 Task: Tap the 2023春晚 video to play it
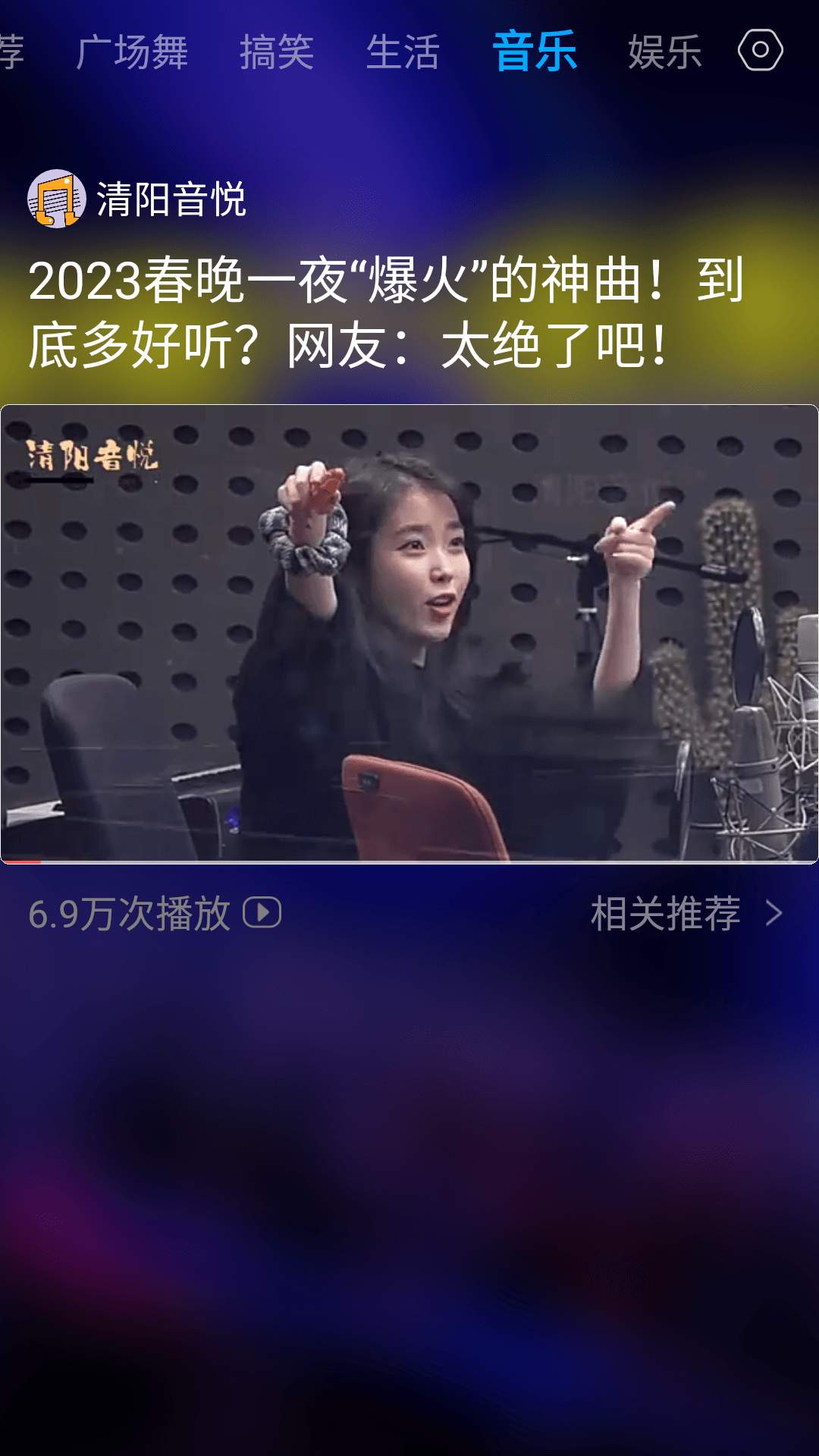pyautogui.click(x=409, y=634)
